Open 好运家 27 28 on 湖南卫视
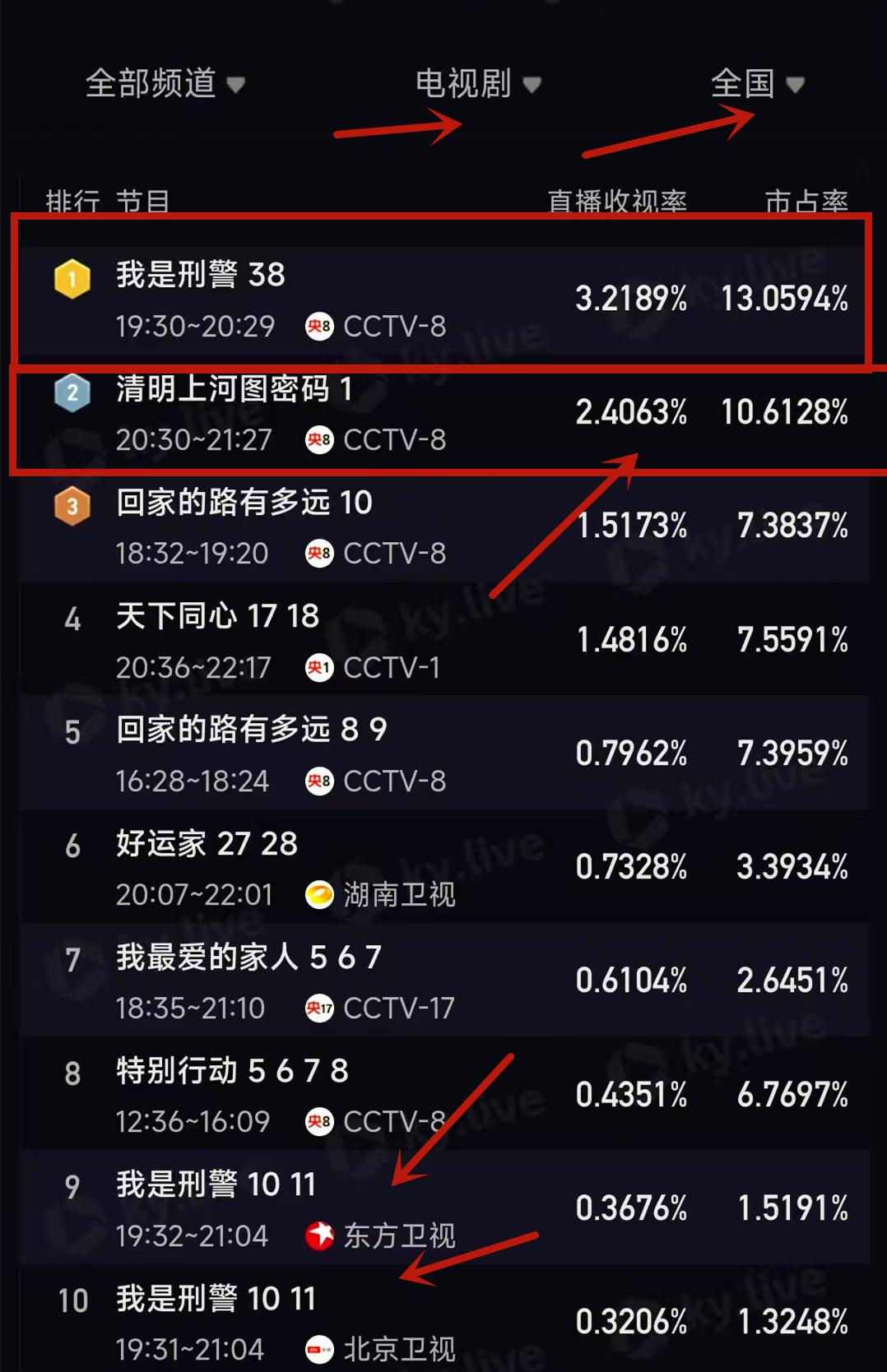Viewport: 887px width, 1372px height. (x=444, y=868)
